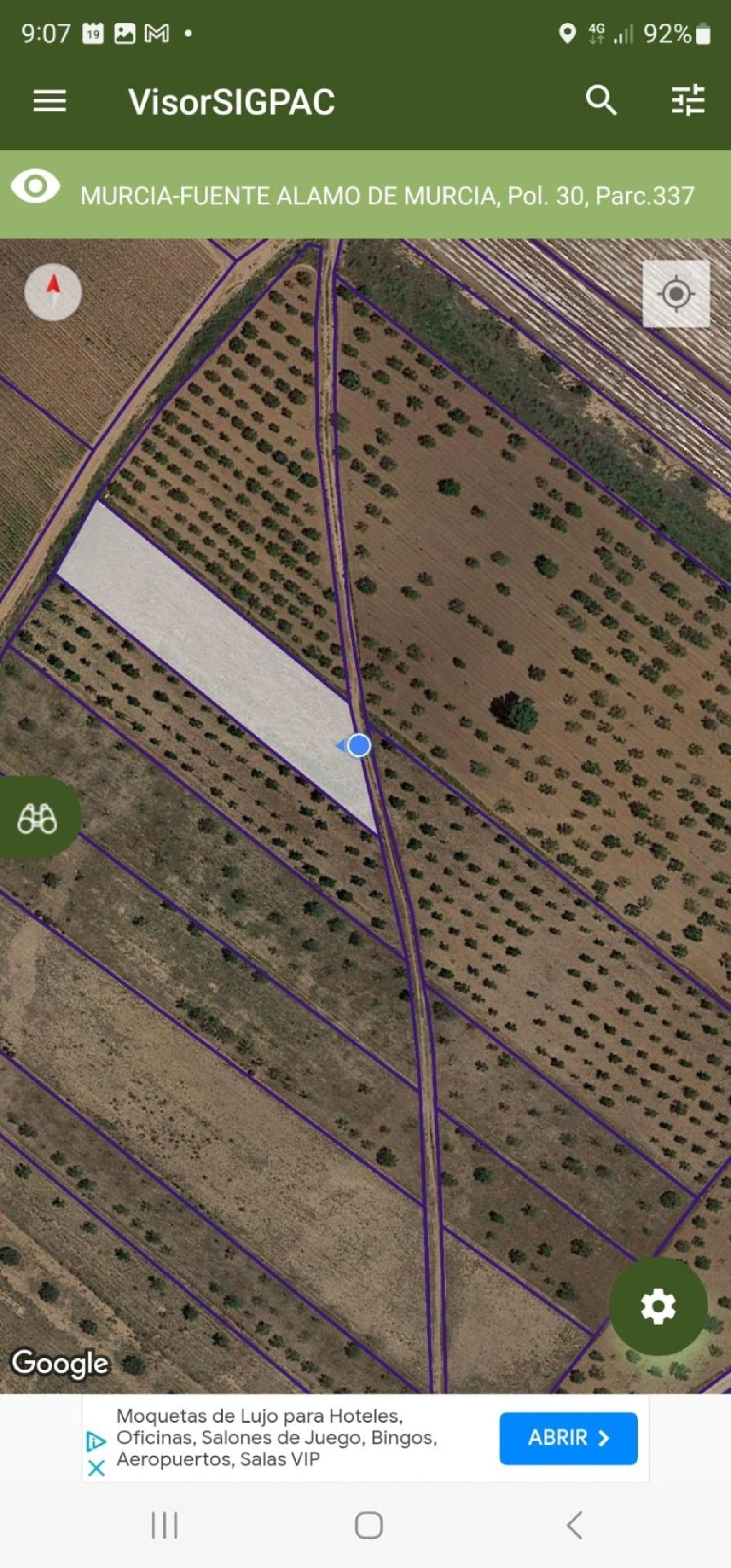Open the gear settings floating button

pyautogui.click(x=658, y=1306)
